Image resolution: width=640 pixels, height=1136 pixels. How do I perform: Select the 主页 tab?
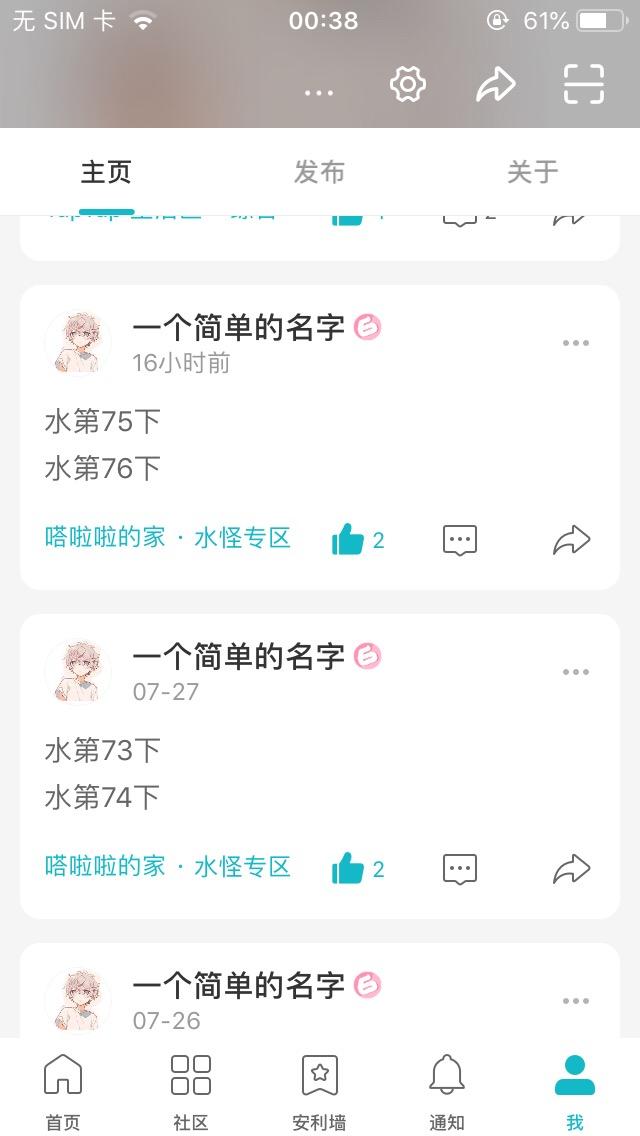click(x=106, y=172)
